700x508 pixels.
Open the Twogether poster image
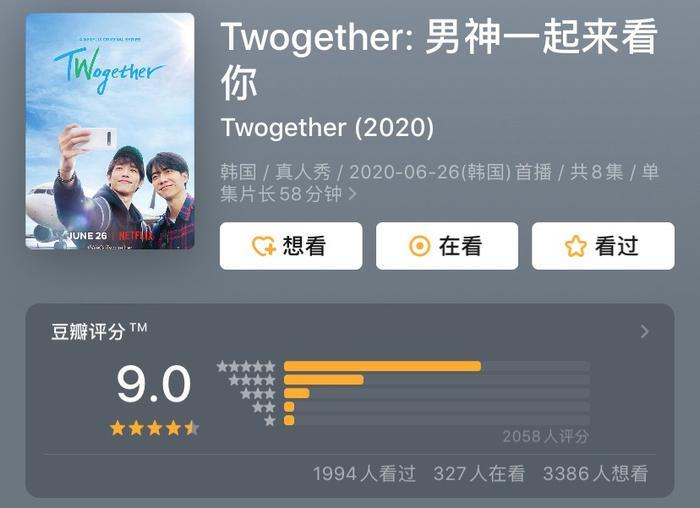tap(110, 131)
